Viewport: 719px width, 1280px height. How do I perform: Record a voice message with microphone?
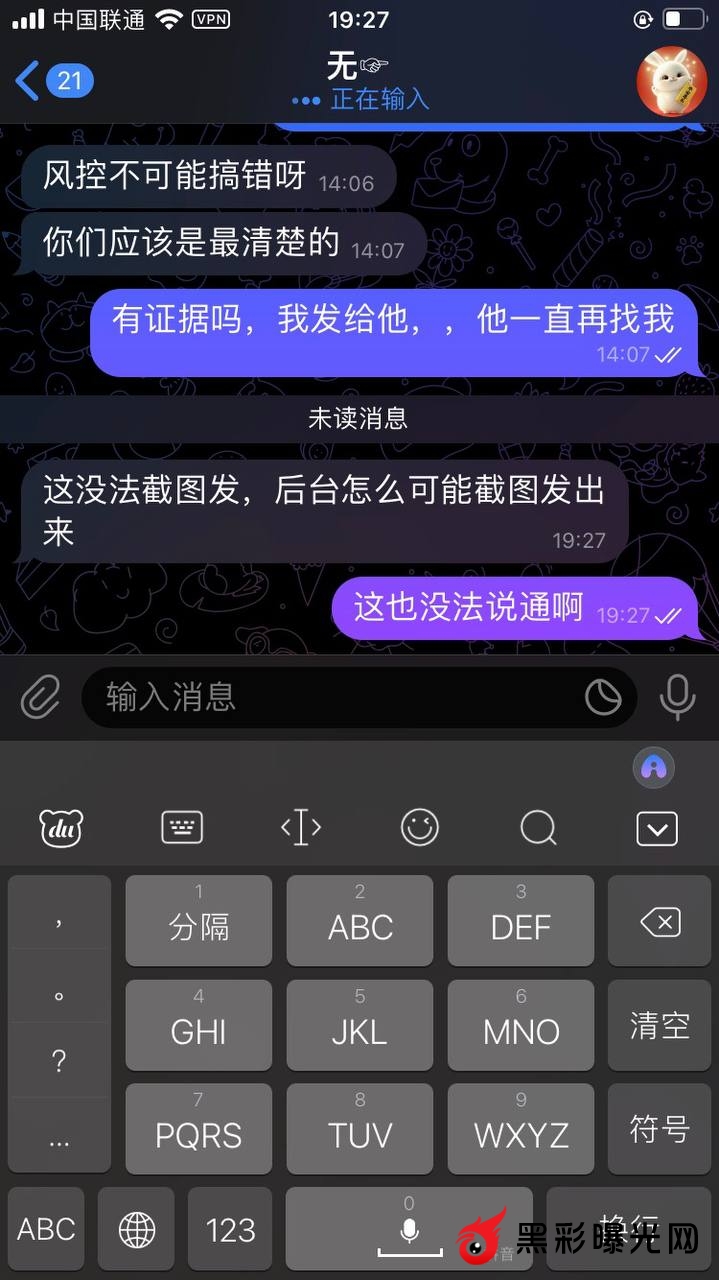click(677, 697)
